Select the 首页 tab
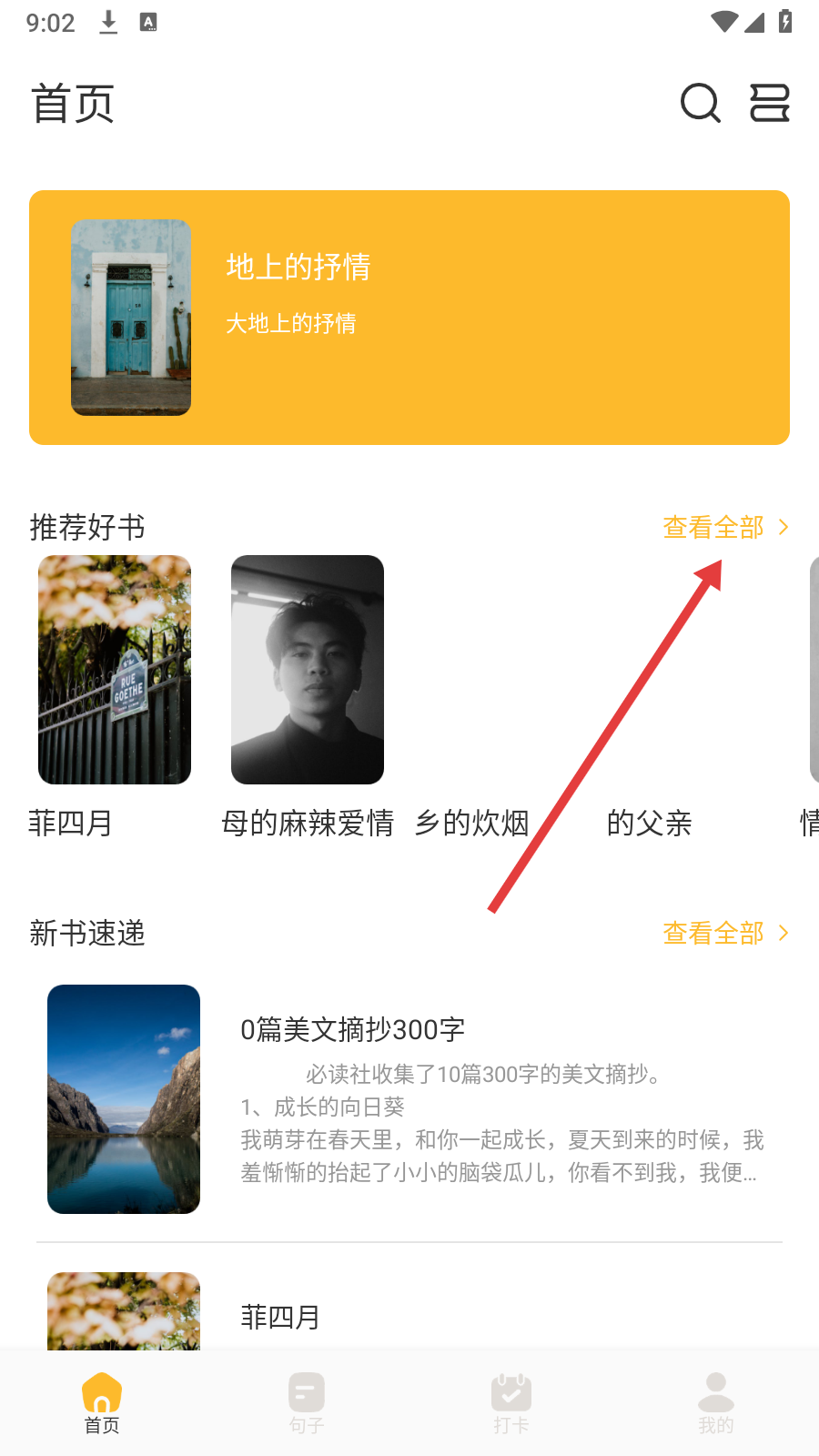The width and height of the screenshot is (819, 1456). [x=102, y=1401]
